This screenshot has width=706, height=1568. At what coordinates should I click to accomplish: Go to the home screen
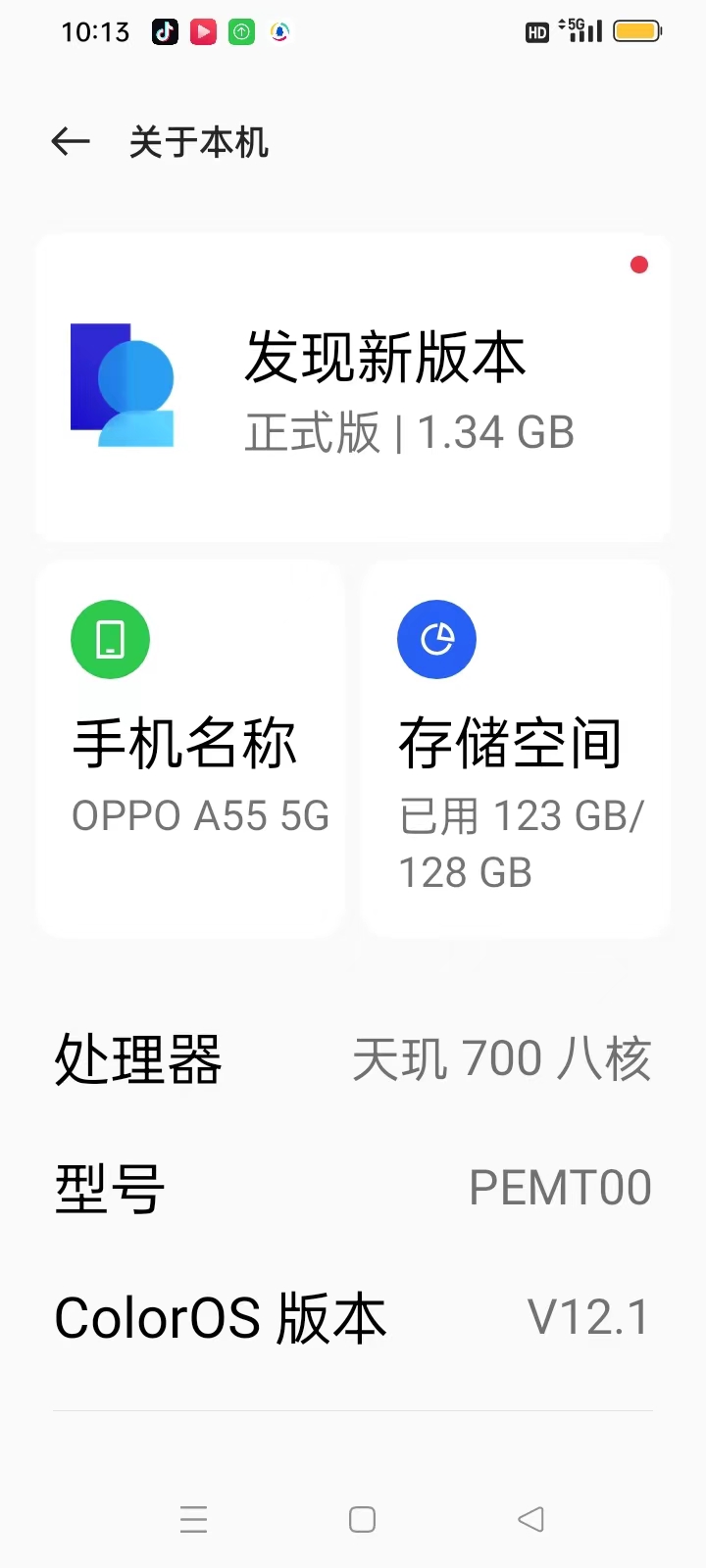click(x=362, y=1519)
